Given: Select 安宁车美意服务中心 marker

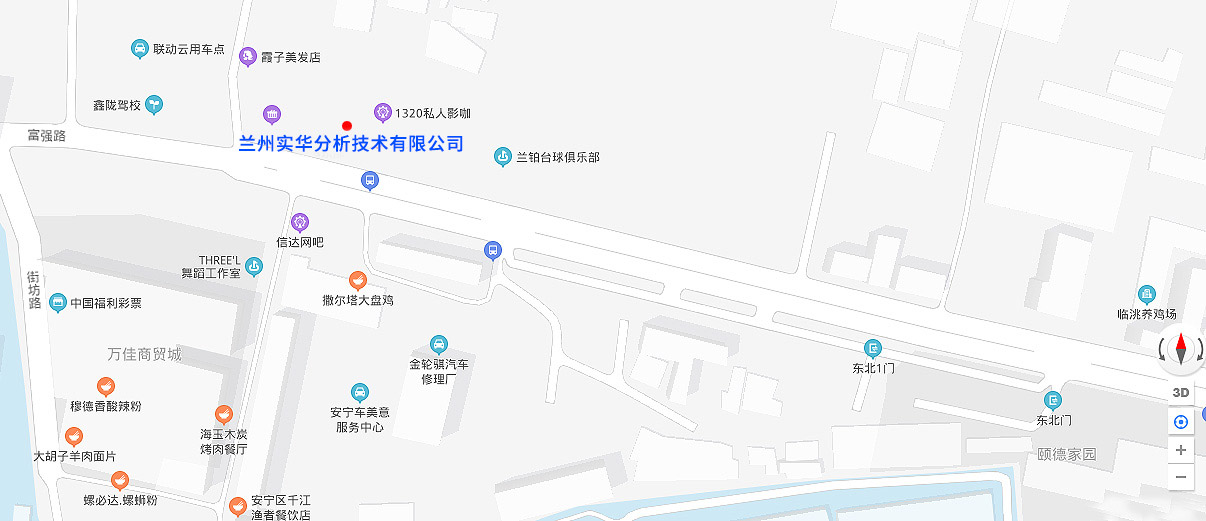Looking at the screenshot, I should pyautogui.click(x=359, y=393).
